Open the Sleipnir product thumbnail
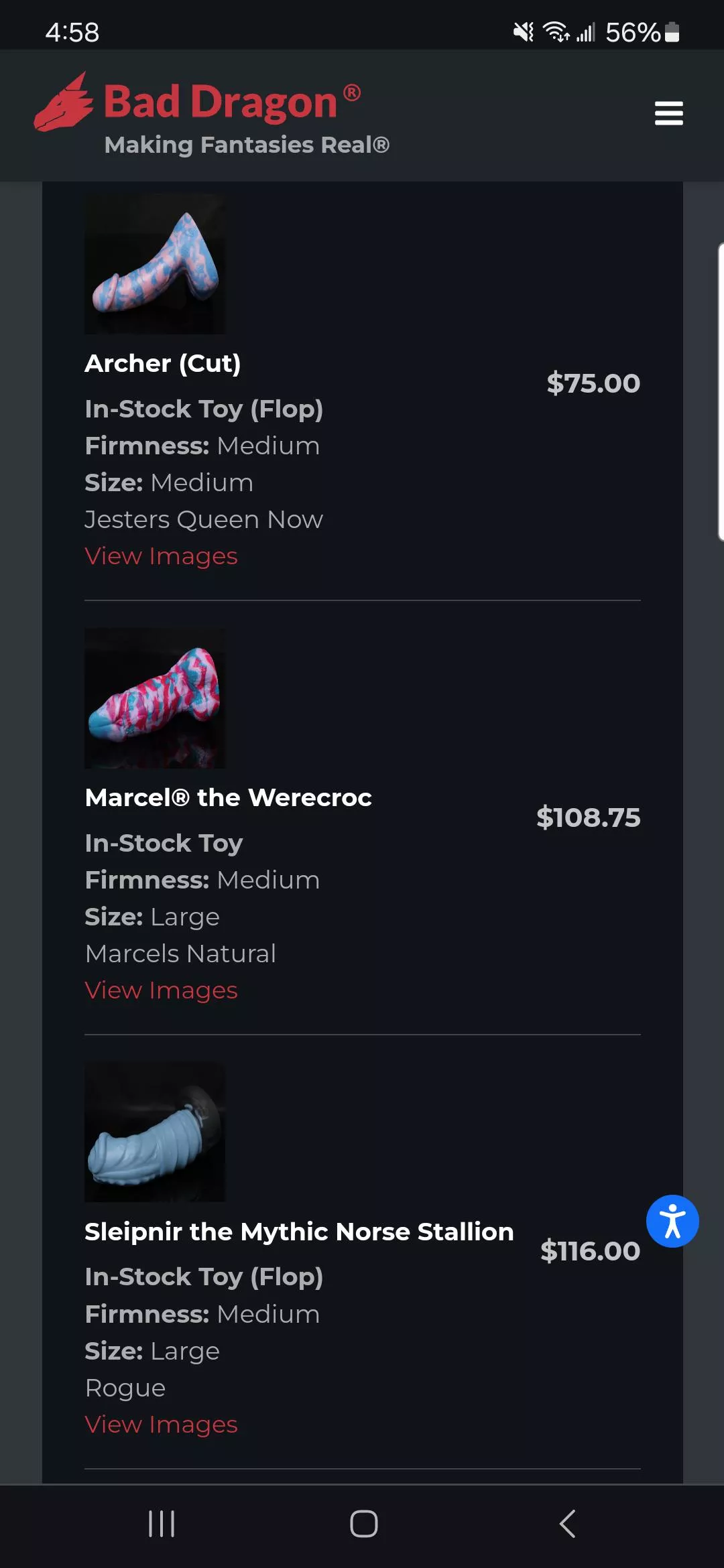The height and width of the screenshot is (1568, 724). [x=155, y=1132]
